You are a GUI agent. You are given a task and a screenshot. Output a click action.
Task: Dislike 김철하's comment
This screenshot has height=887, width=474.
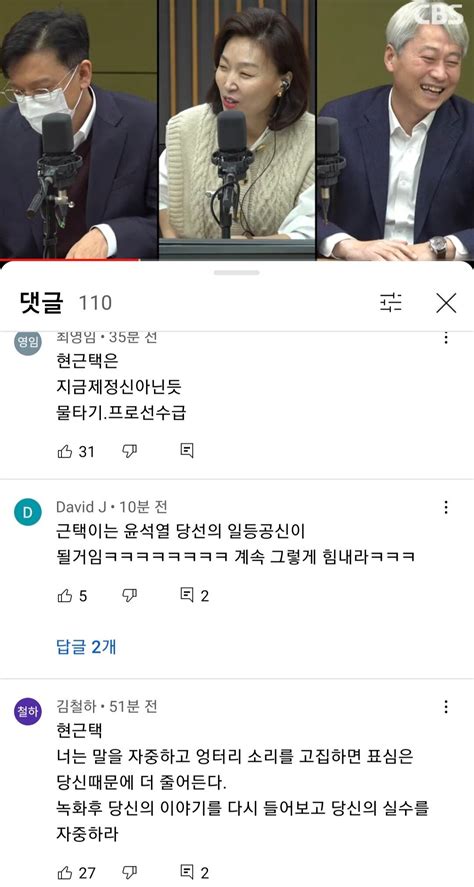click(130, 872)
